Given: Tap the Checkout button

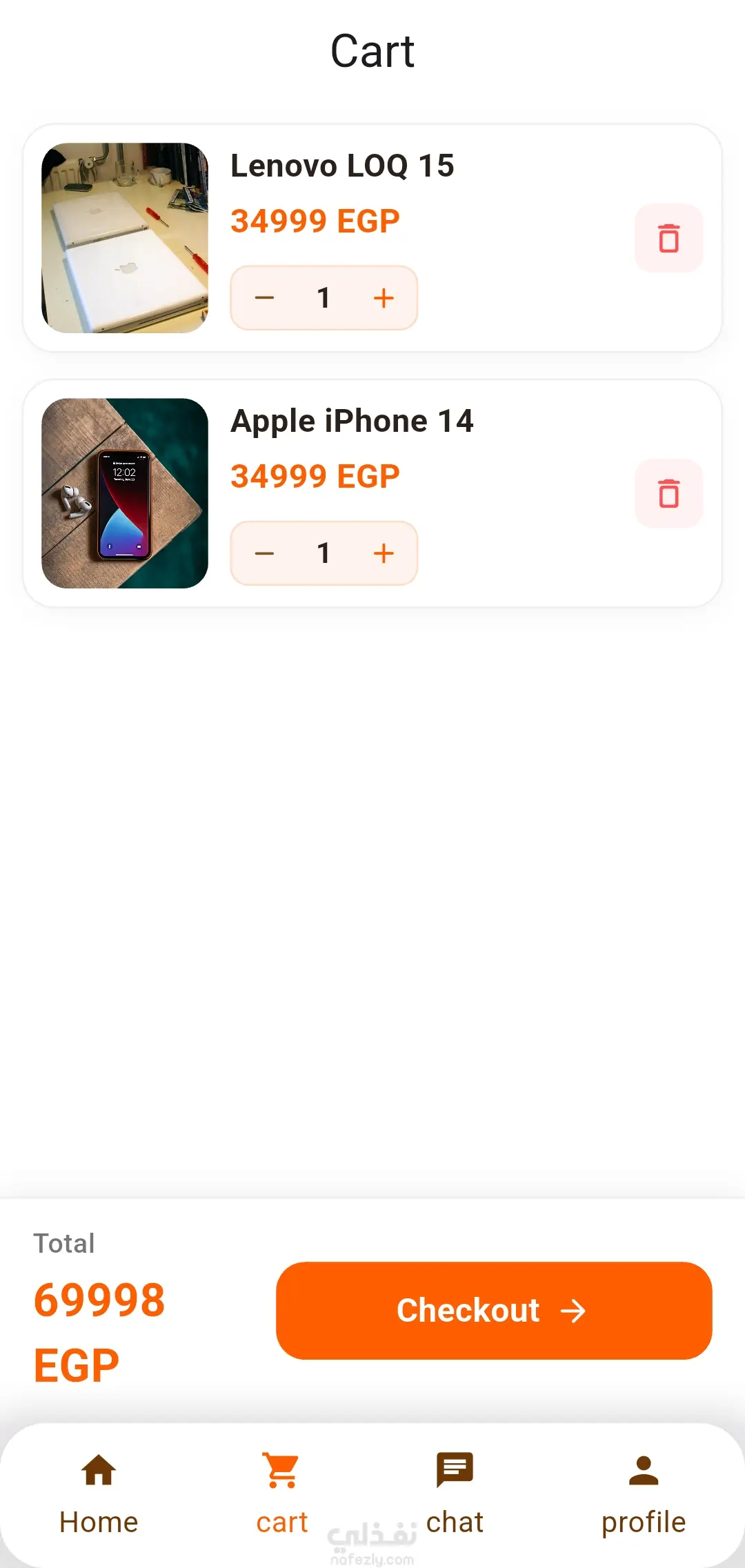Looking at the screenshot, I should click(494, 1311).
